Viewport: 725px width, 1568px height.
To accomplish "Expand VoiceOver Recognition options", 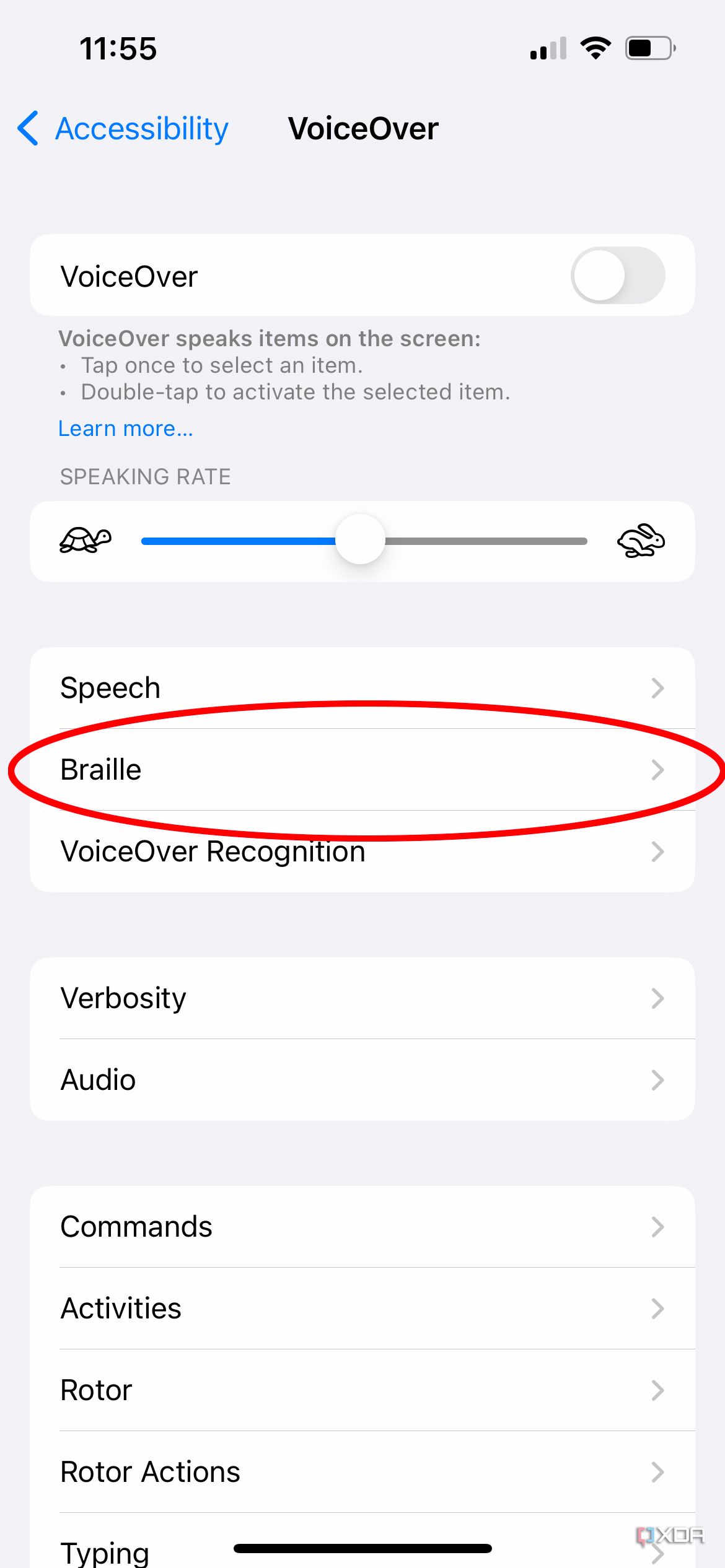I will pyautogui.click(x=362, y=852).
